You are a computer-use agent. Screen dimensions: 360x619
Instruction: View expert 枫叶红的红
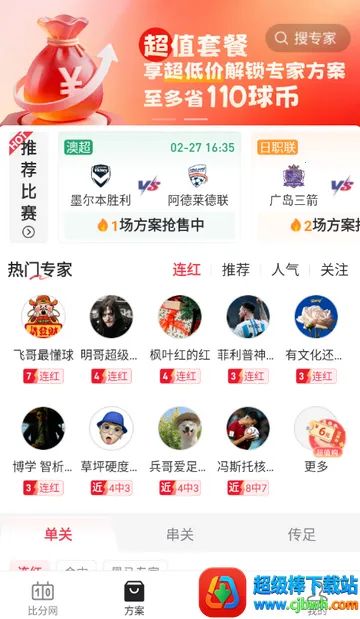(180, 339)
